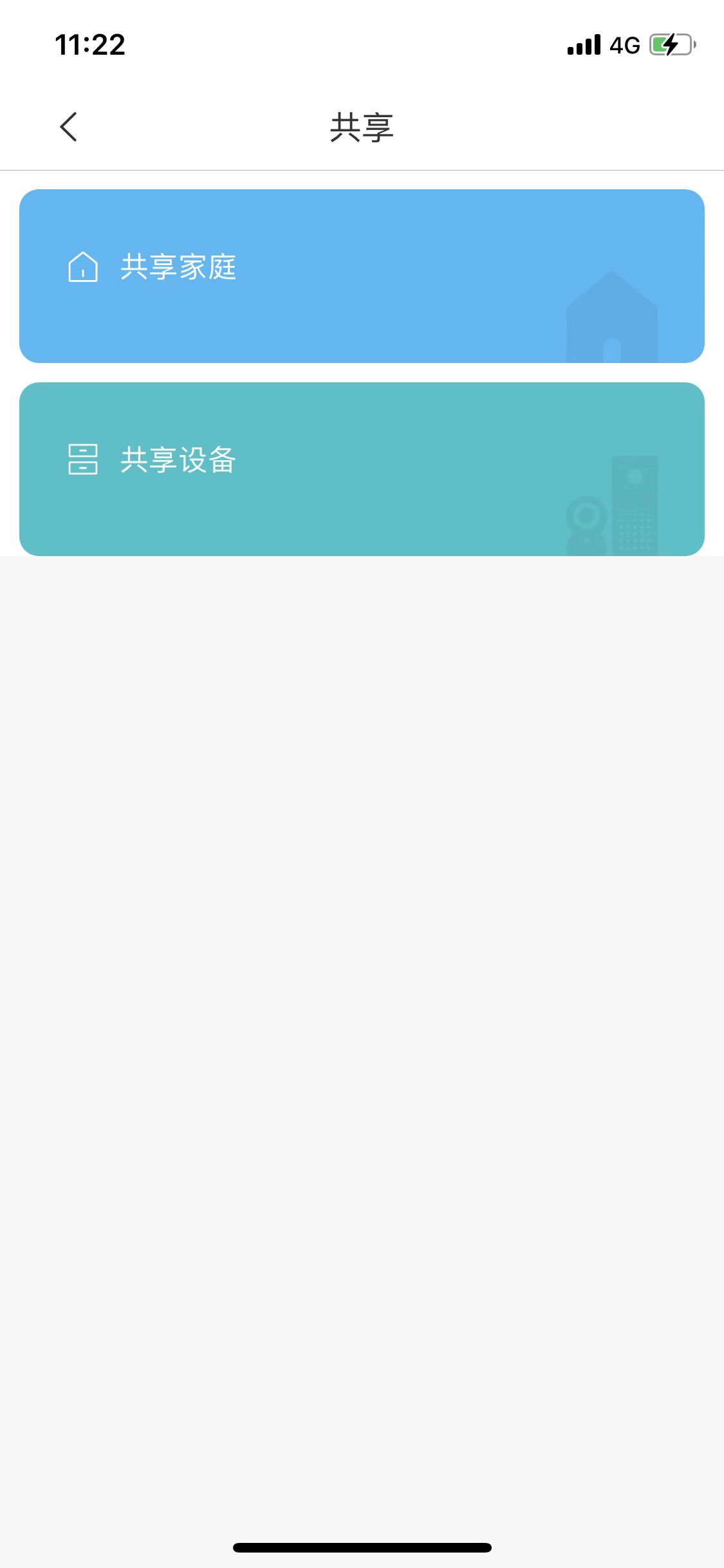Open the 共享设备 card
Viewport: 724px width, 1568px height.
[361, 469]
